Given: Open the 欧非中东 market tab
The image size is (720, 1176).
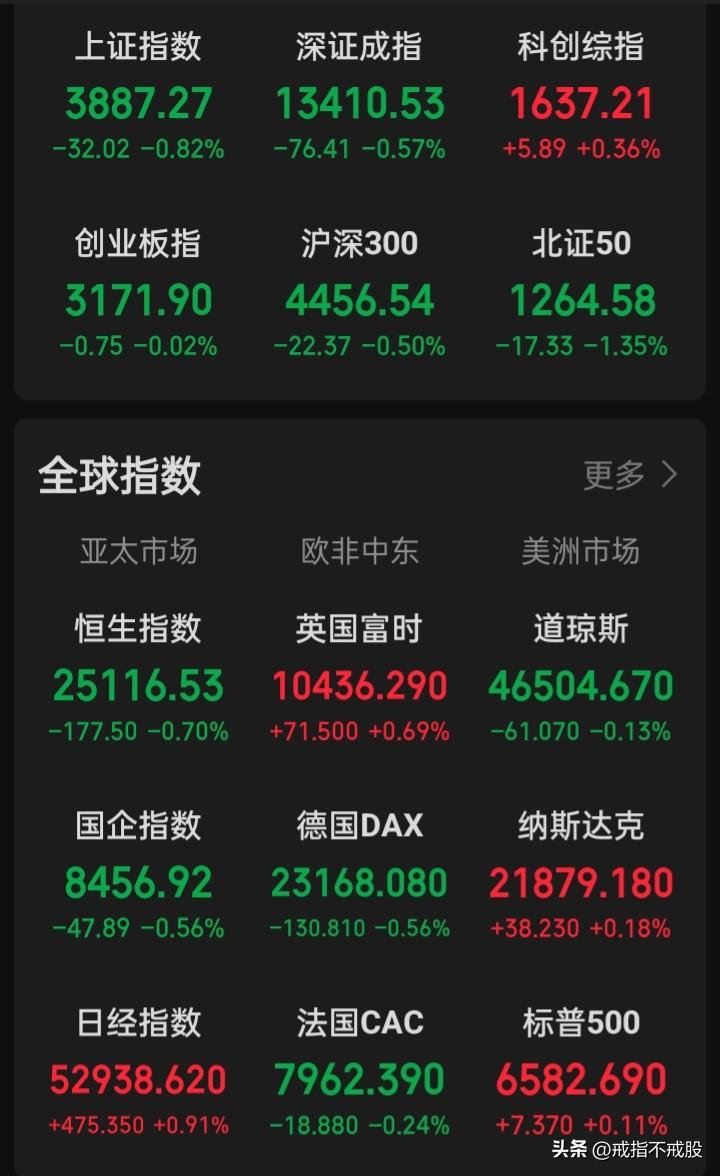Looking at the screenshot, I should click(360, 549).
